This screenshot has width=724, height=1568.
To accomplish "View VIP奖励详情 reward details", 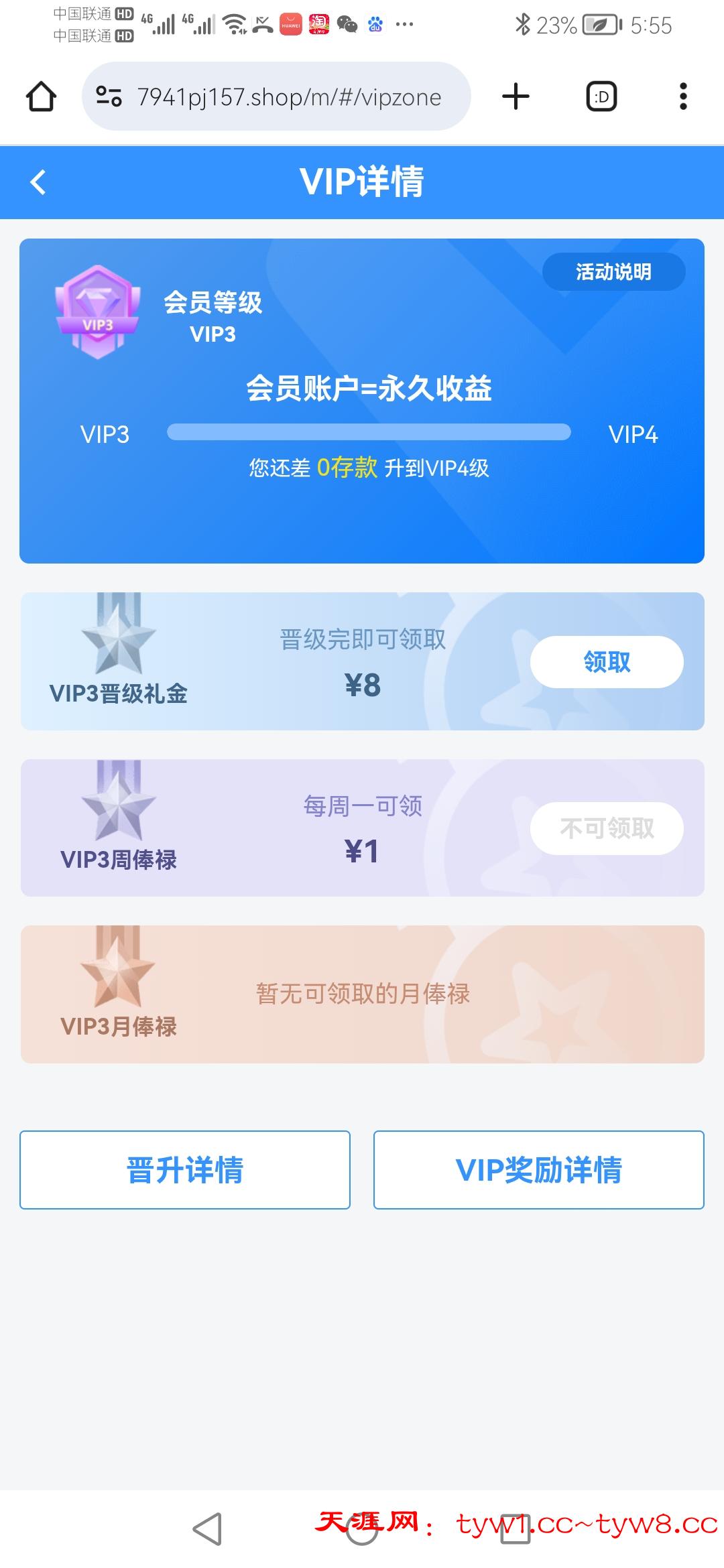I will tap(538, 1170).
